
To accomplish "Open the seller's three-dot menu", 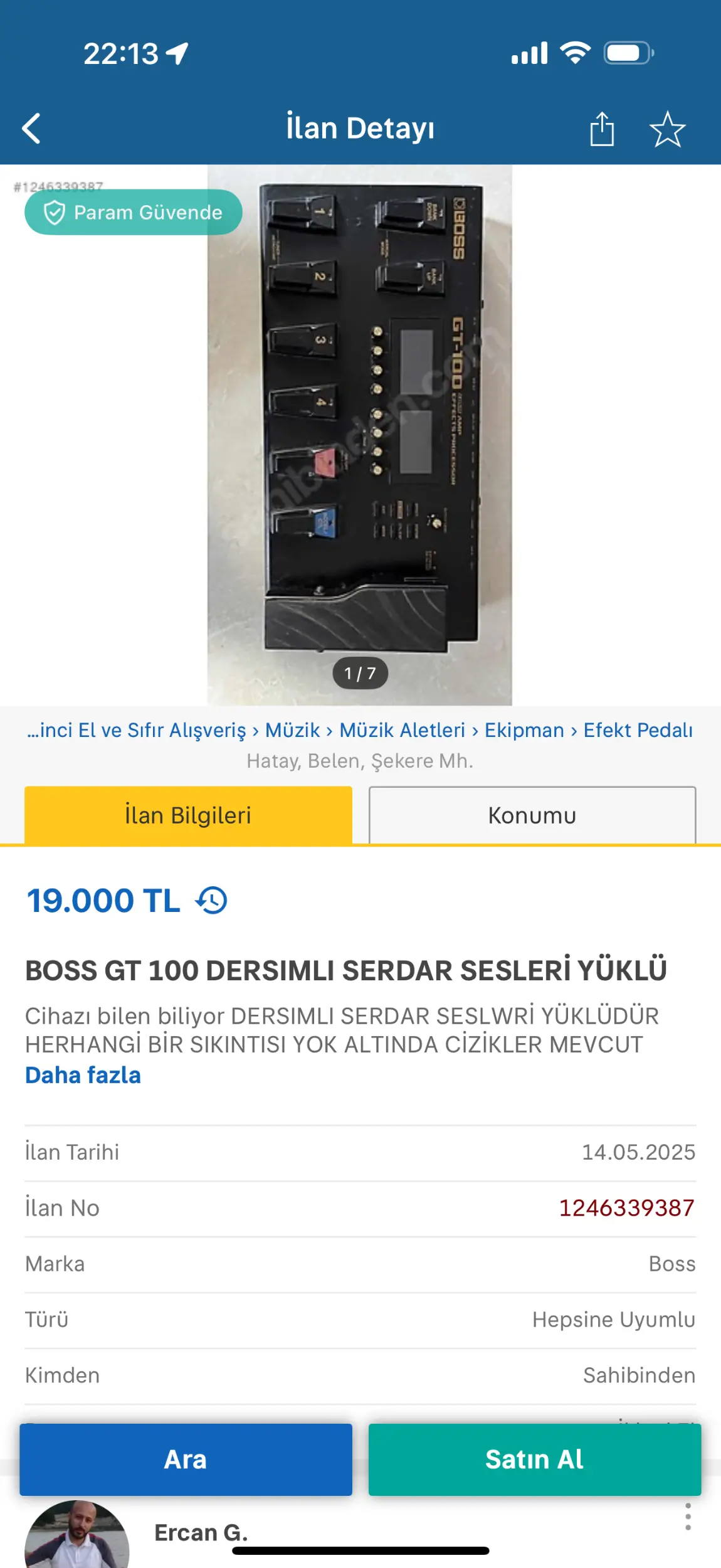I will (x=688, y=1517).
